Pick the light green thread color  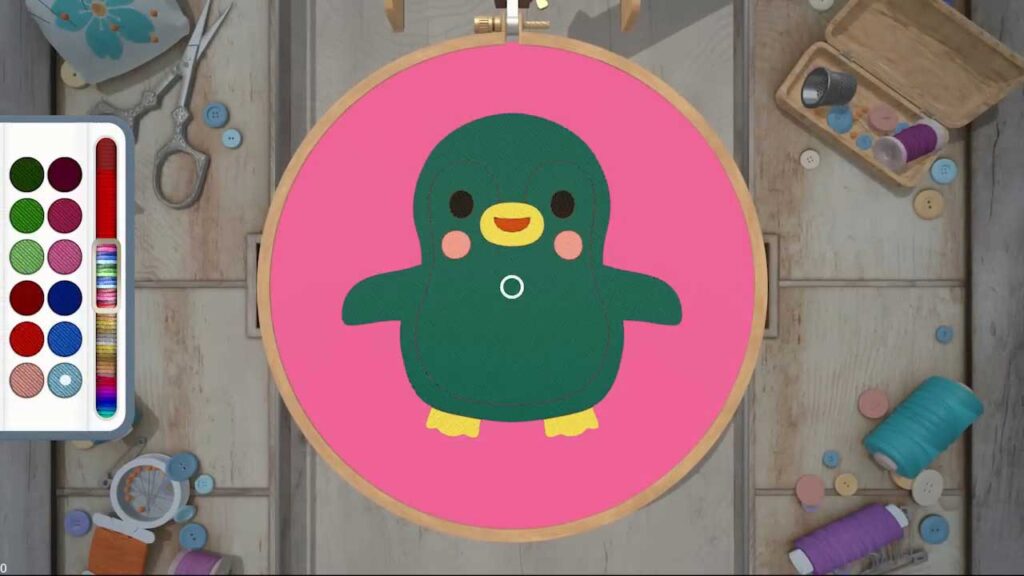27,257
